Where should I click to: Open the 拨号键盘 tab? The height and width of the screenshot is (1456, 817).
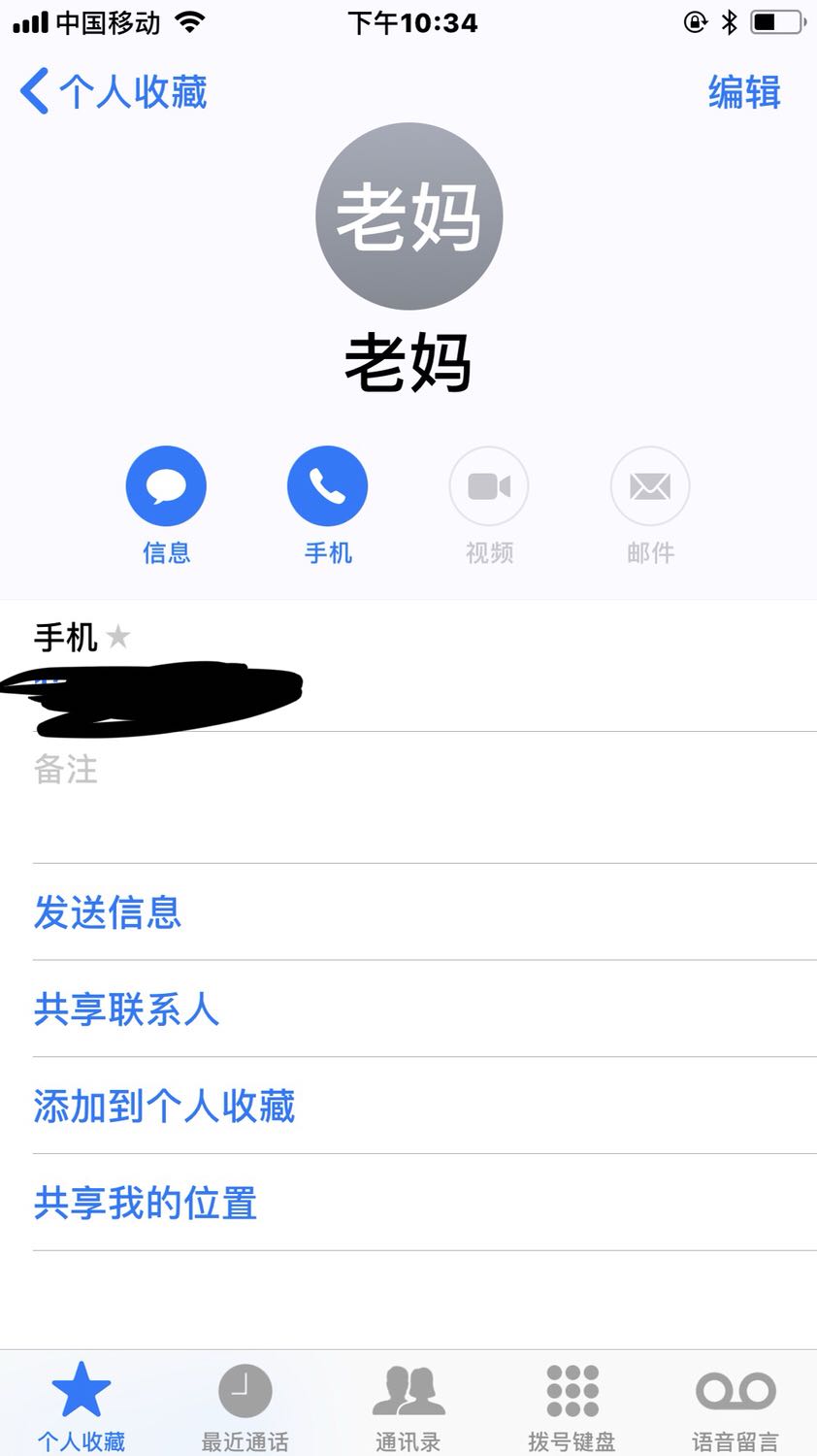pyautogui.click(x=572, y=1405)
